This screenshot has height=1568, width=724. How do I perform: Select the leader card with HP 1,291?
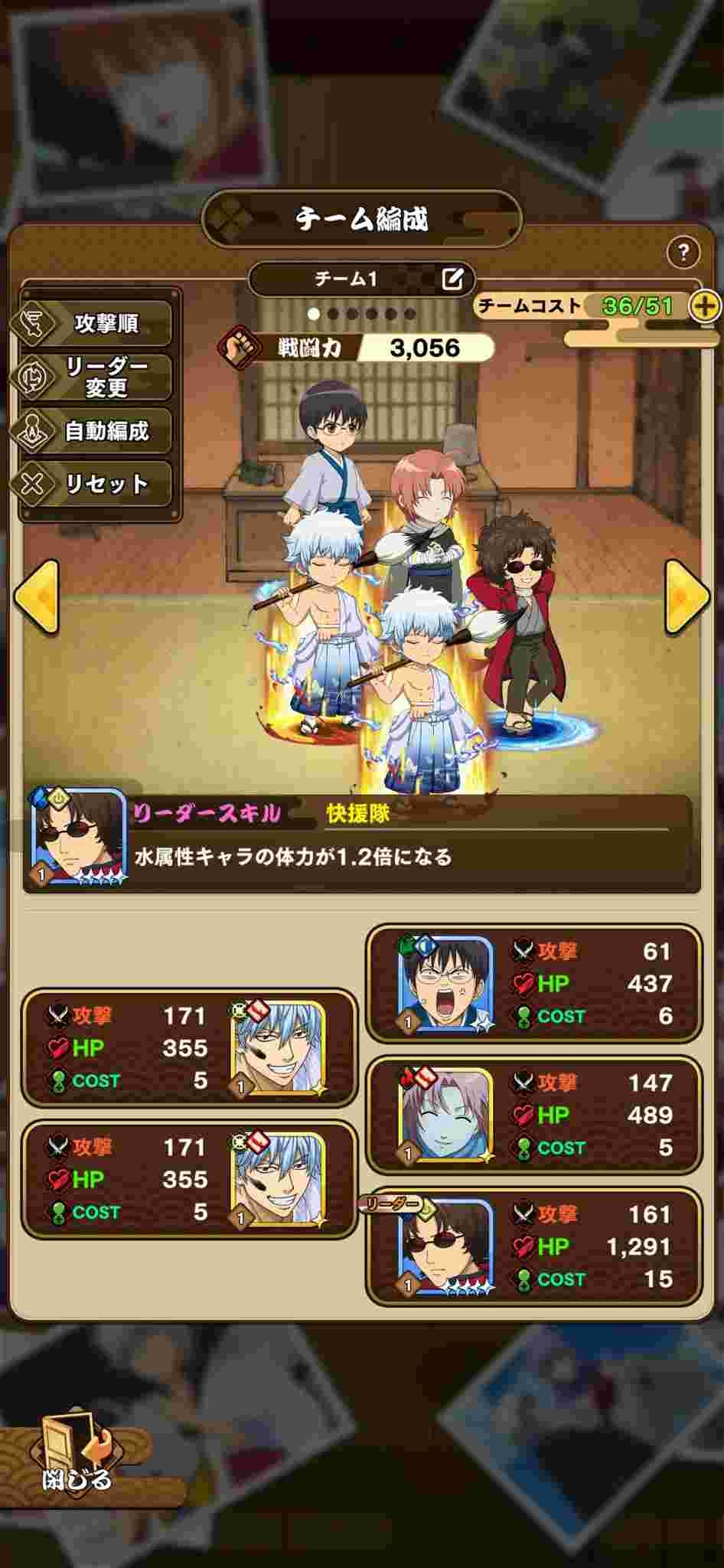(533, 1246)
